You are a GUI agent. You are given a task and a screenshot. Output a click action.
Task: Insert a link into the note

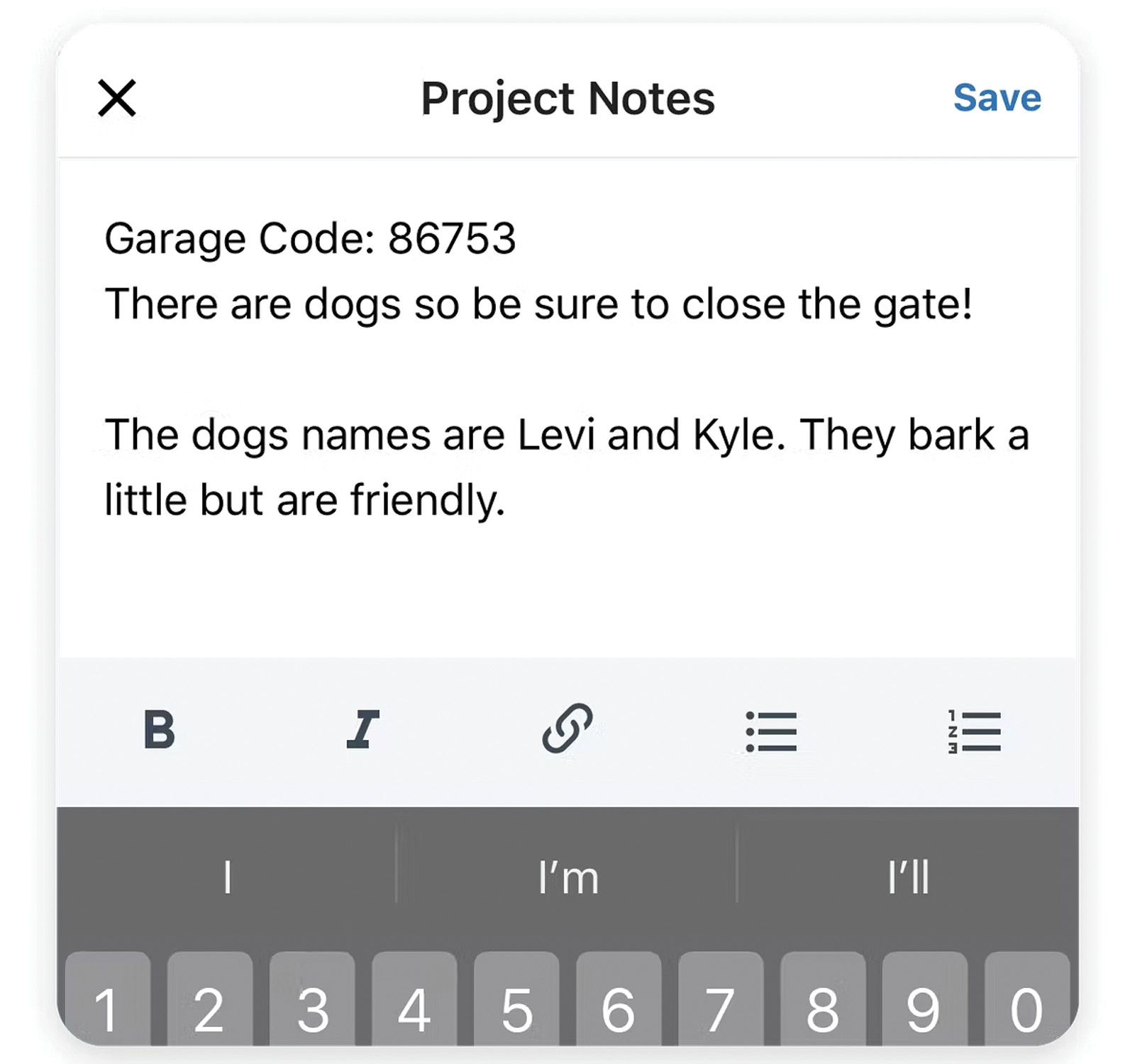coord(567,729)
